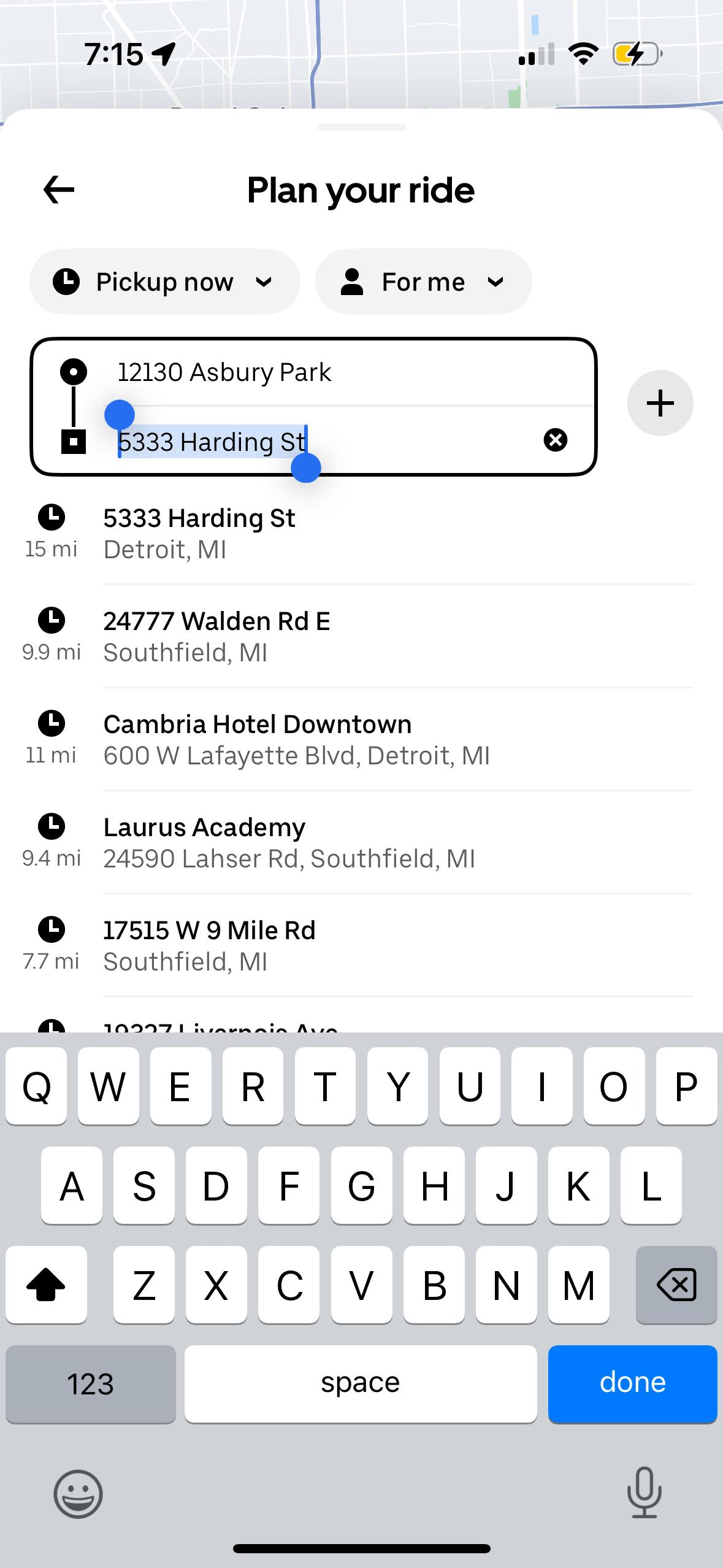Add a stop with the plus button
The image size is (723, 1568).
pyautogui.click(x=660, y=403)
